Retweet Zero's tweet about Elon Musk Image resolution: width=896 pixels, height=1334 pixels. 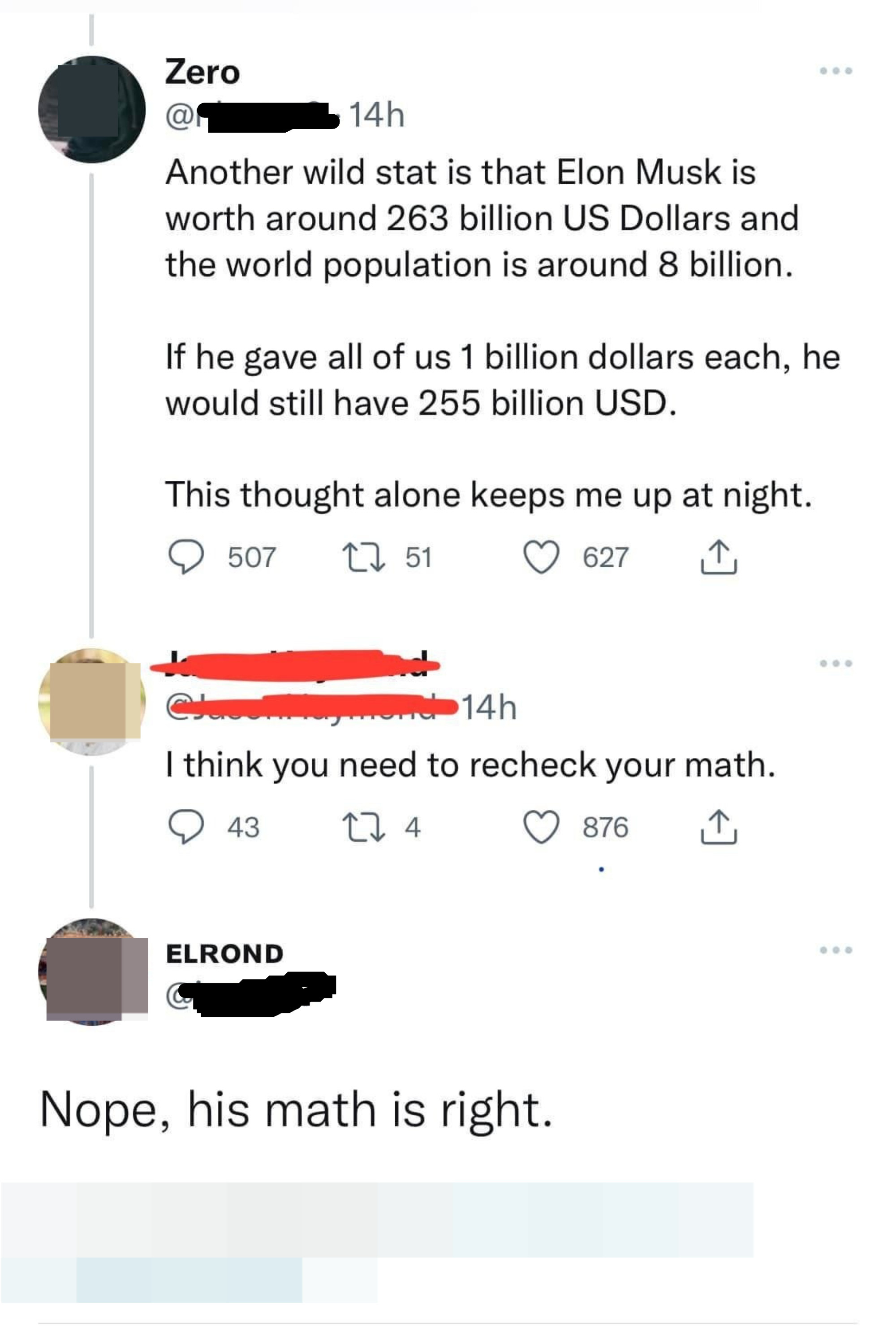[363, 557]
